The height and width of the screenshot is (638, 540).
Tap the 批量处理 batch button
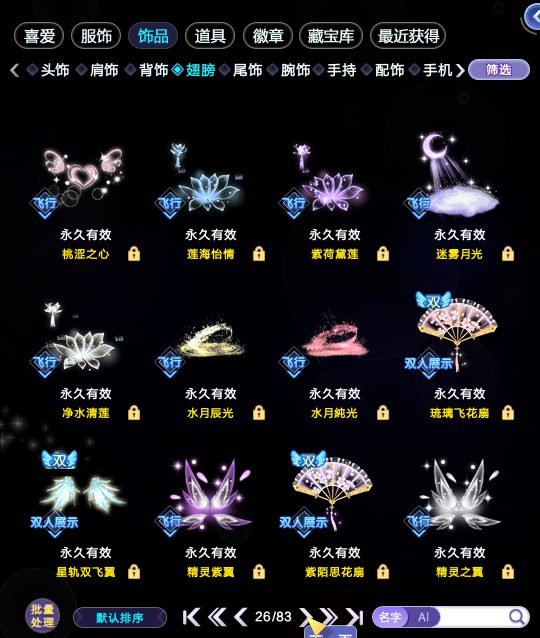42,616
